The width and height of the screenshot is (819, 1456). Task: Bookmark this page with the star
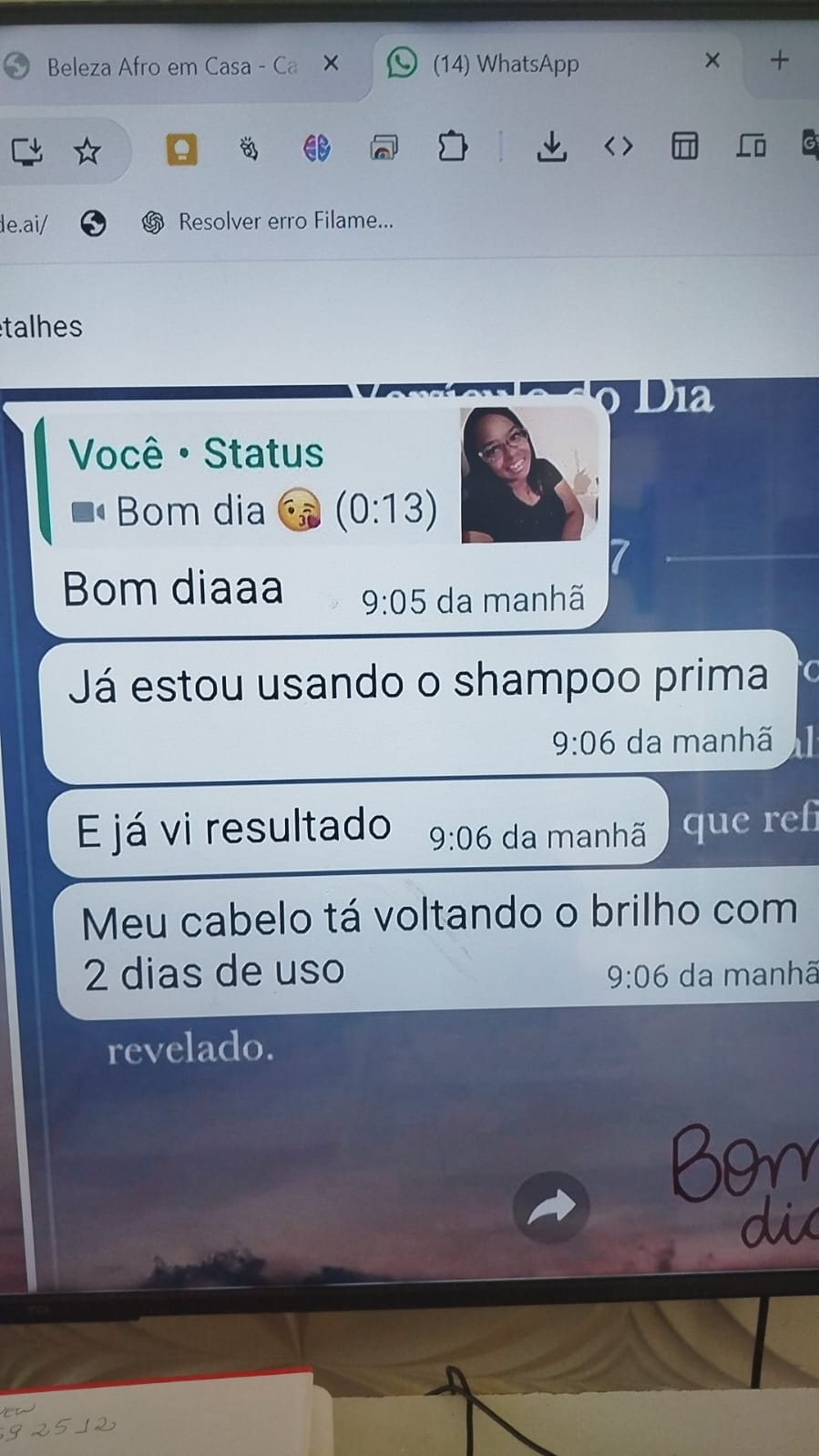coord(87,150)
